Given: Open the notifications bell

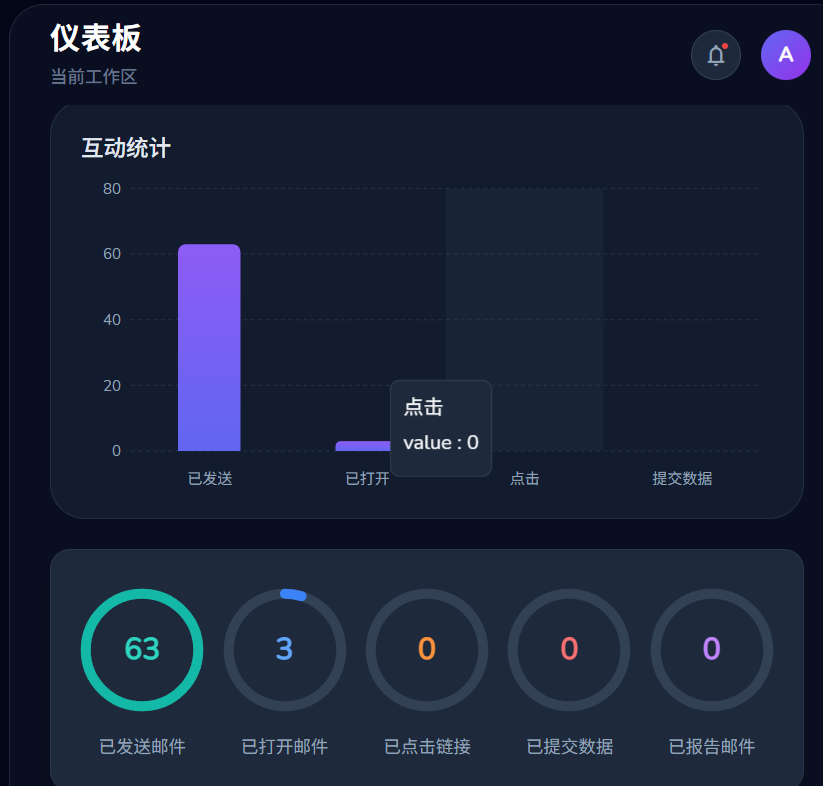Looking at the screenshot, I should [716, 55].
